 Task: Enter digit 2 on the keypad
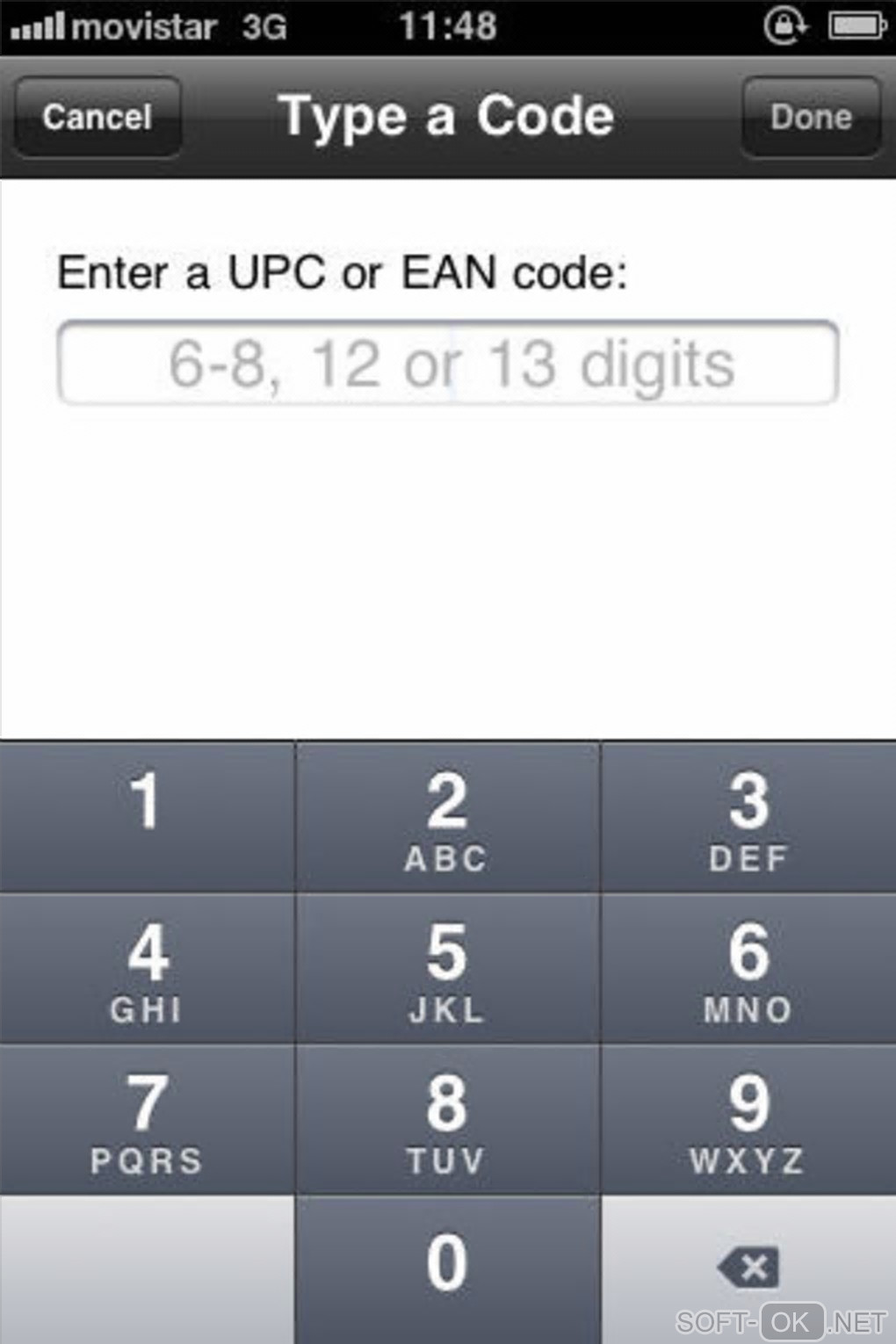tap(447, 817)
